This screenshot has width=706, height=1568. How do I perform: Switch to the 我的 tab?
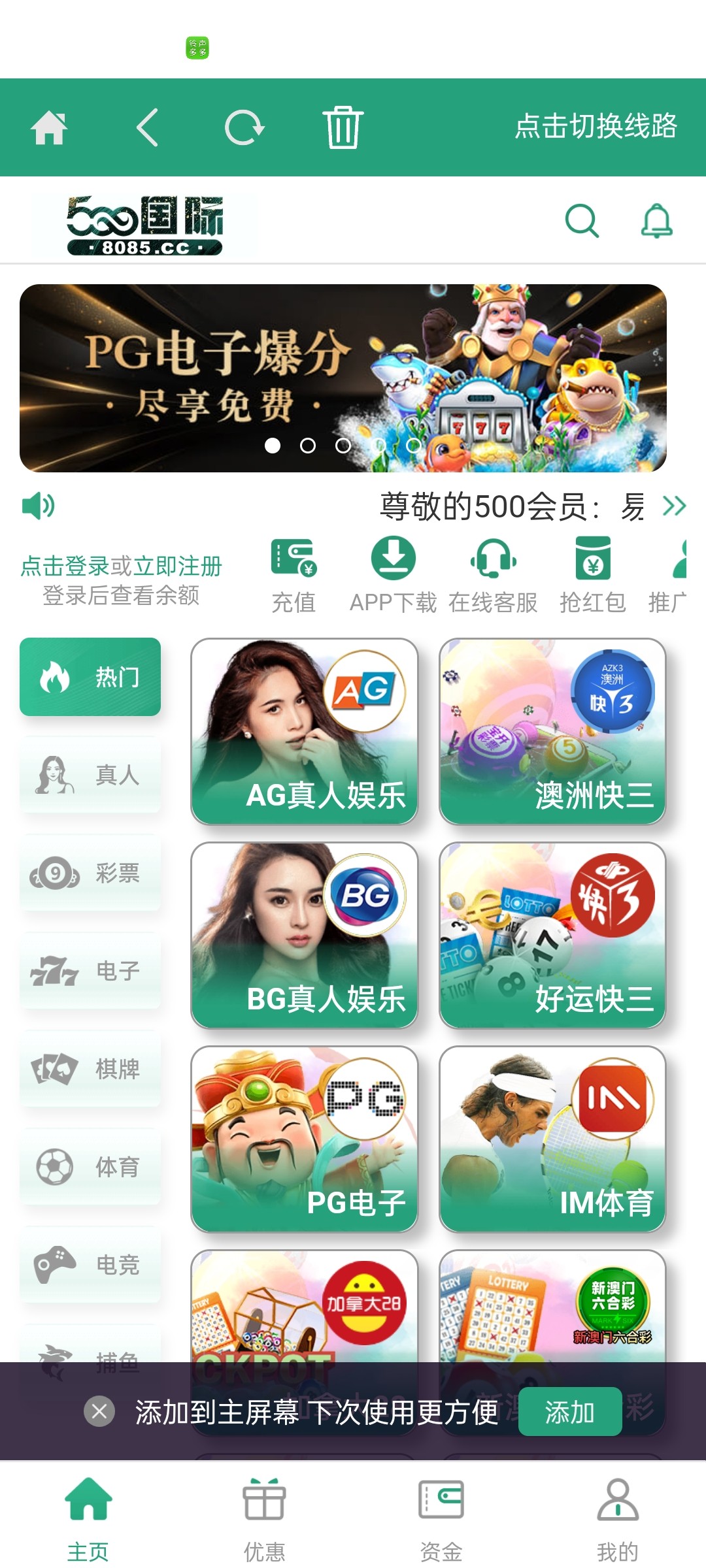(x=617, y=1516)
